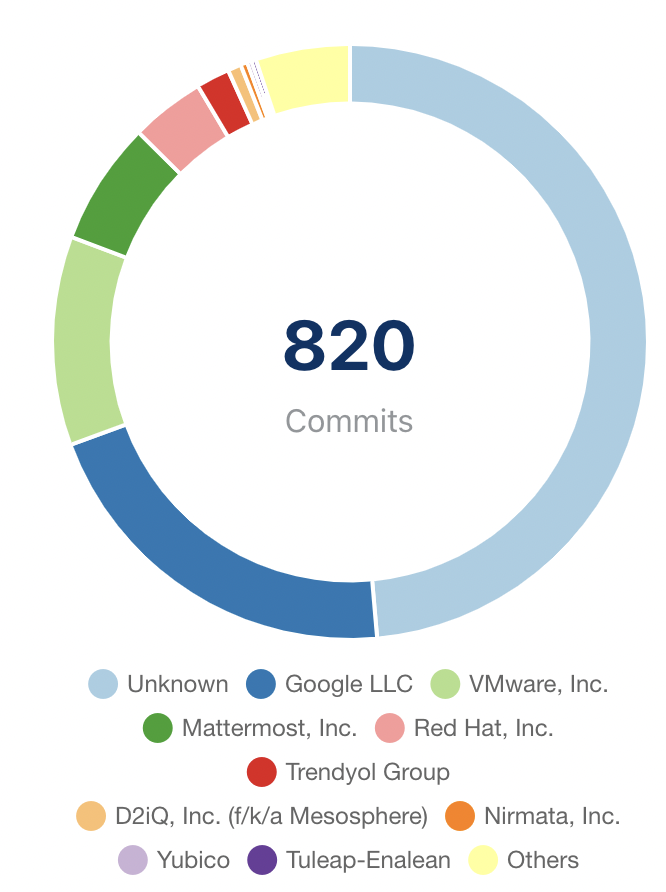The image size is (666, 892).
Task: Hide the VMware, Inc. series
Action: (x=519, y=684)
